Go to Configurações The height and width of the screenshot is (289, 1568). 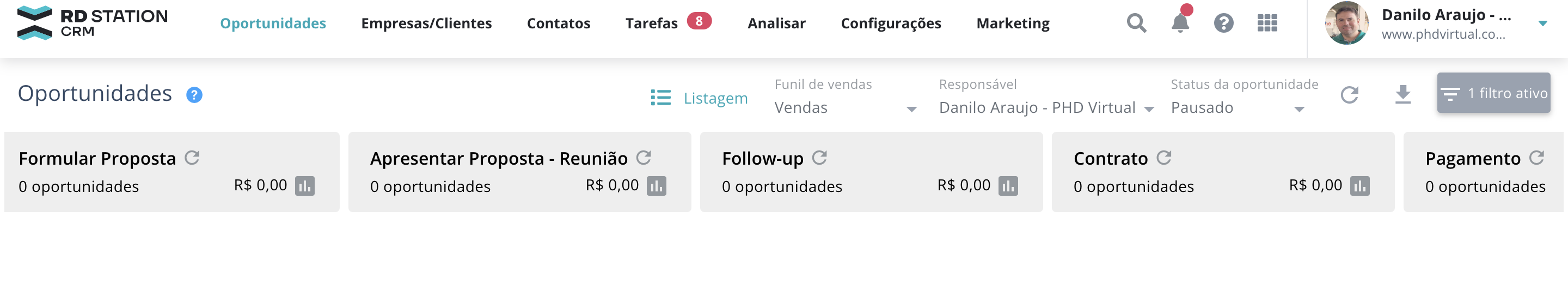(x=891, y=23)
